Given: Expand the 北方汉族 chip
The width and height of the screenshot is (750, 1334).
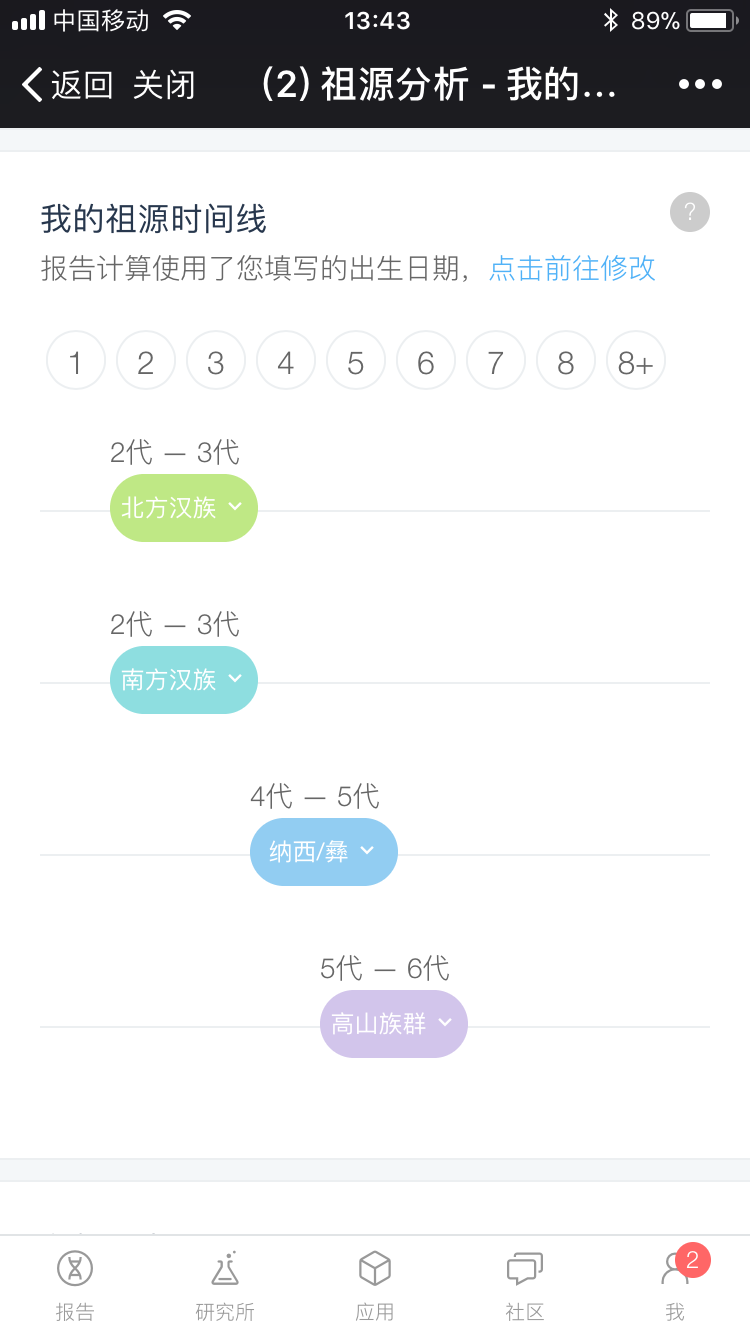Looking at the screenshot, I should pos(184,508).
